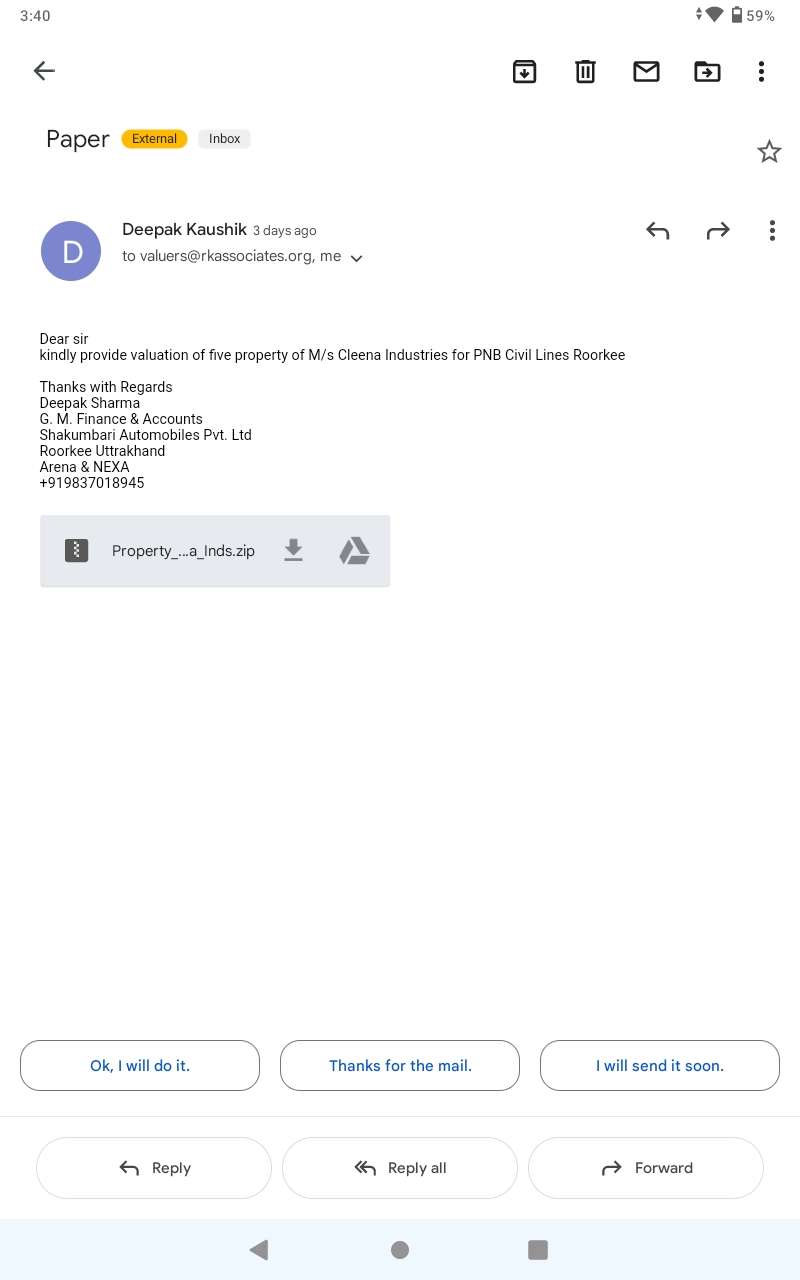Archive this Paper email

coord(524,71)
